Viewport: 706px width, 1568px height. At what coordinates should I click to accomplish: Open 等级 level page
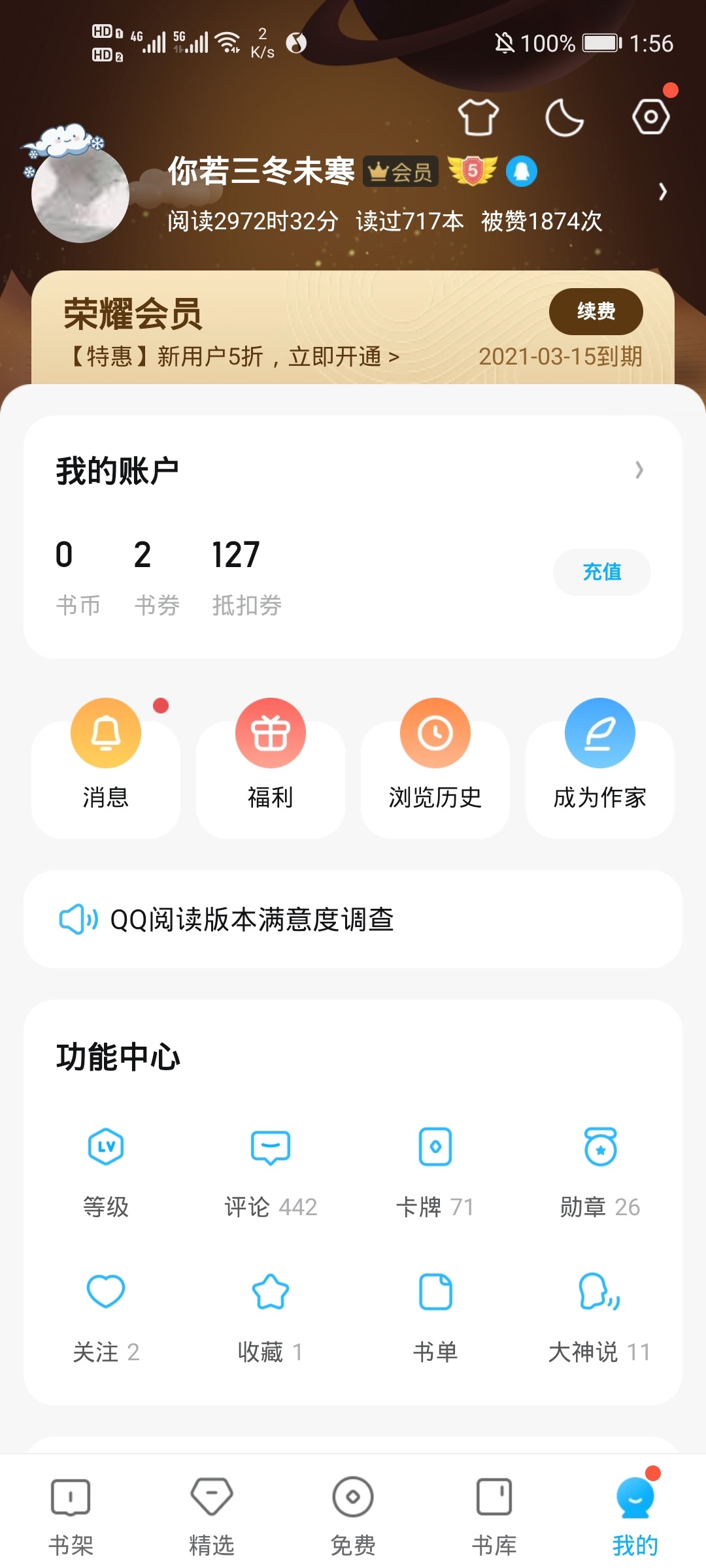pos(106,1171)
